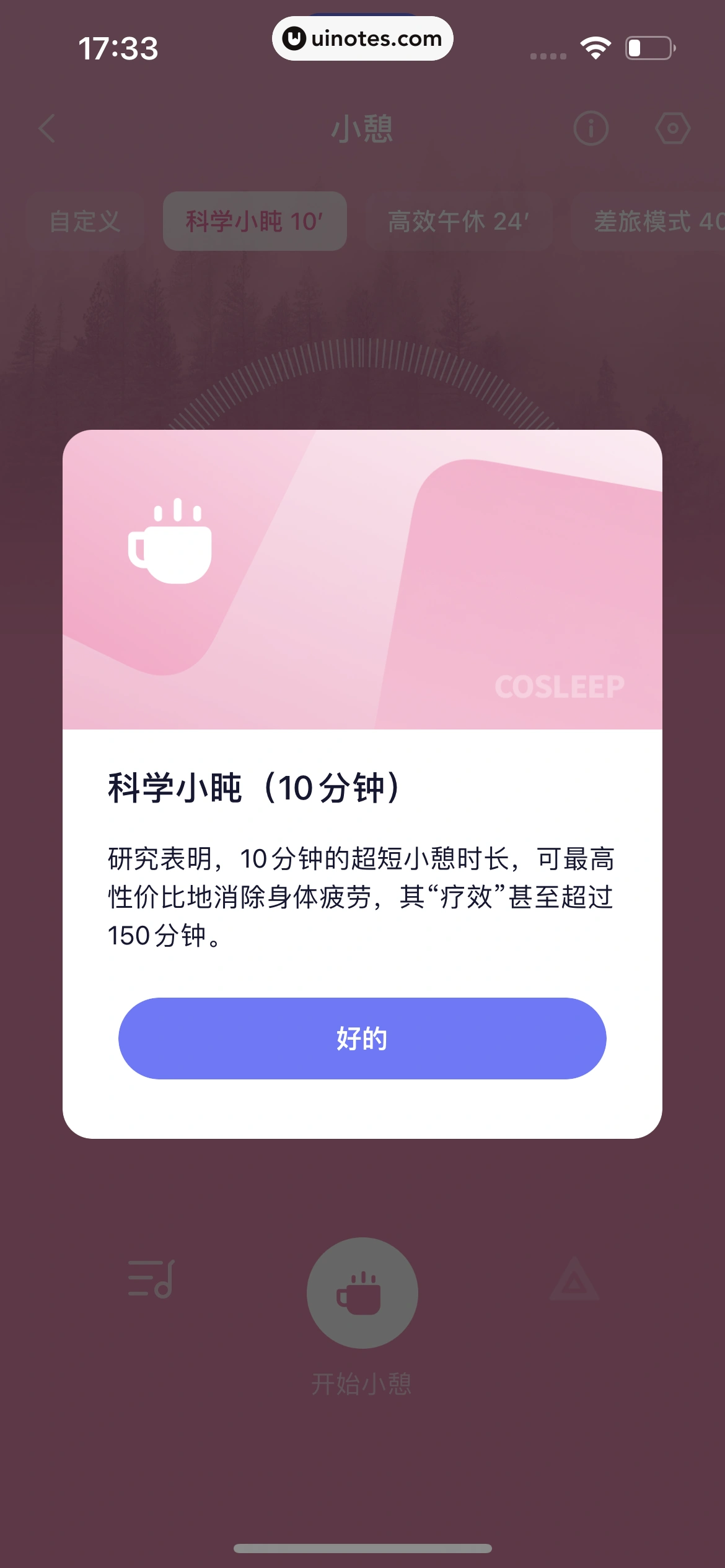Viewport: 725px width, 1568px height.
Task: Tap the uinotes.com pill near the notch
Action: tap(362, 38)
